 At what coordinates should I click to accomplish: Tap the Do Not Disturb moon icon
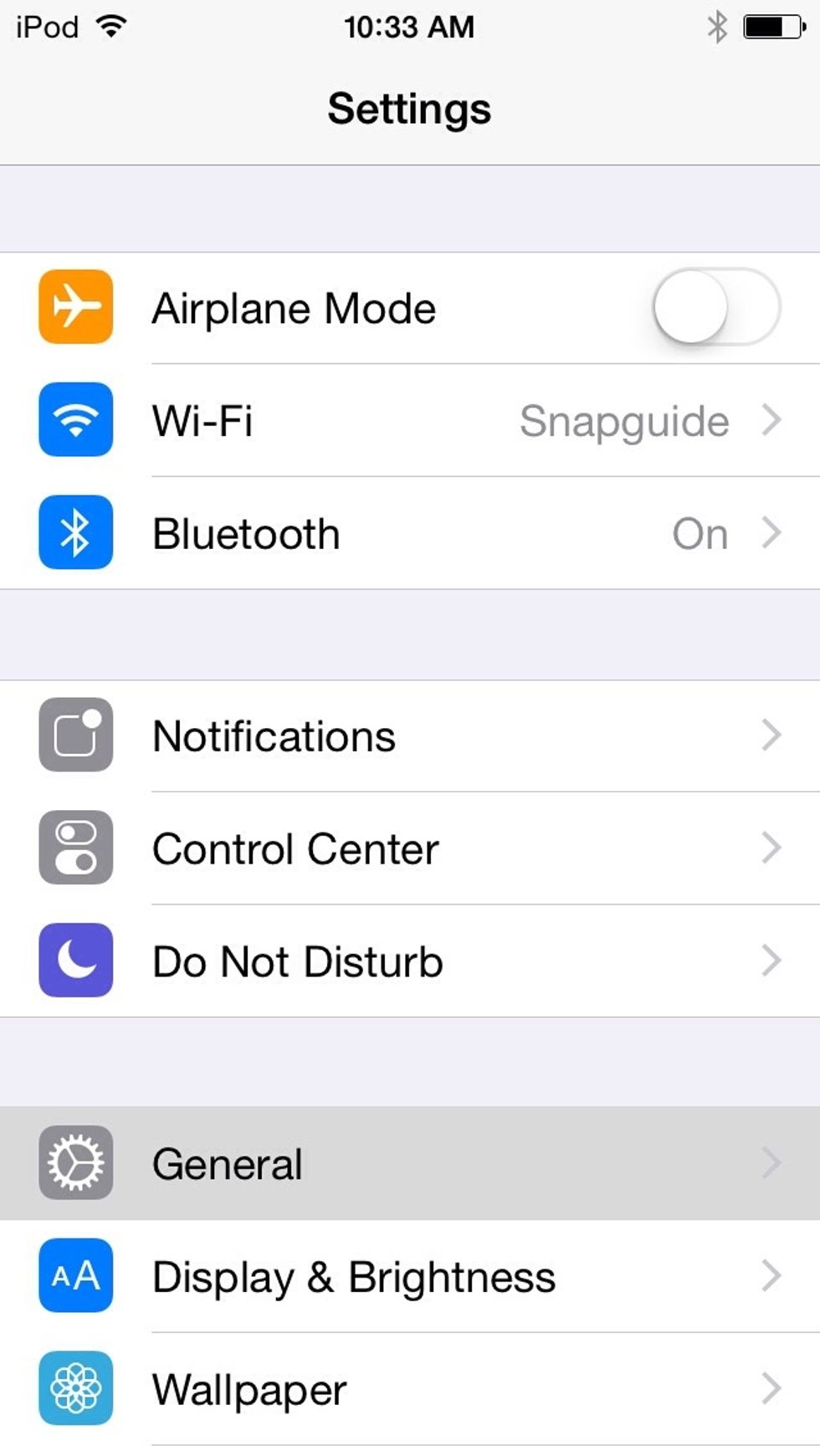point(75,961)
